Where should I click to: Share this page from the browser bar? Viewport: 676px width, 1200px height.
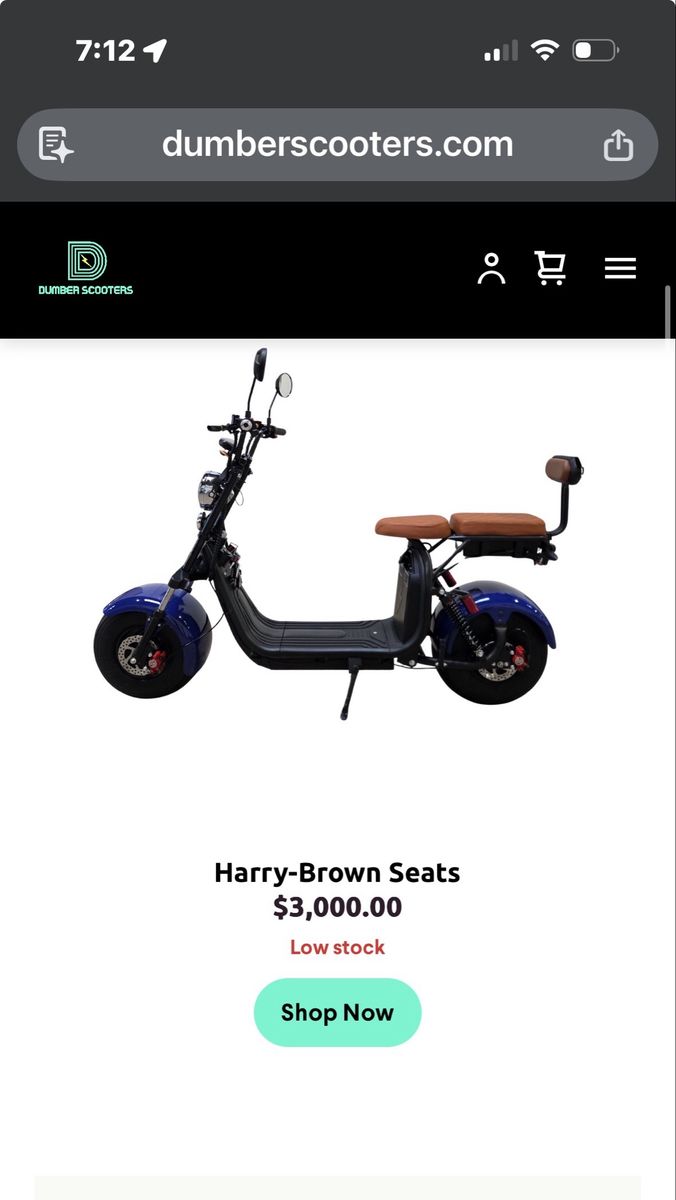point(618,145)
